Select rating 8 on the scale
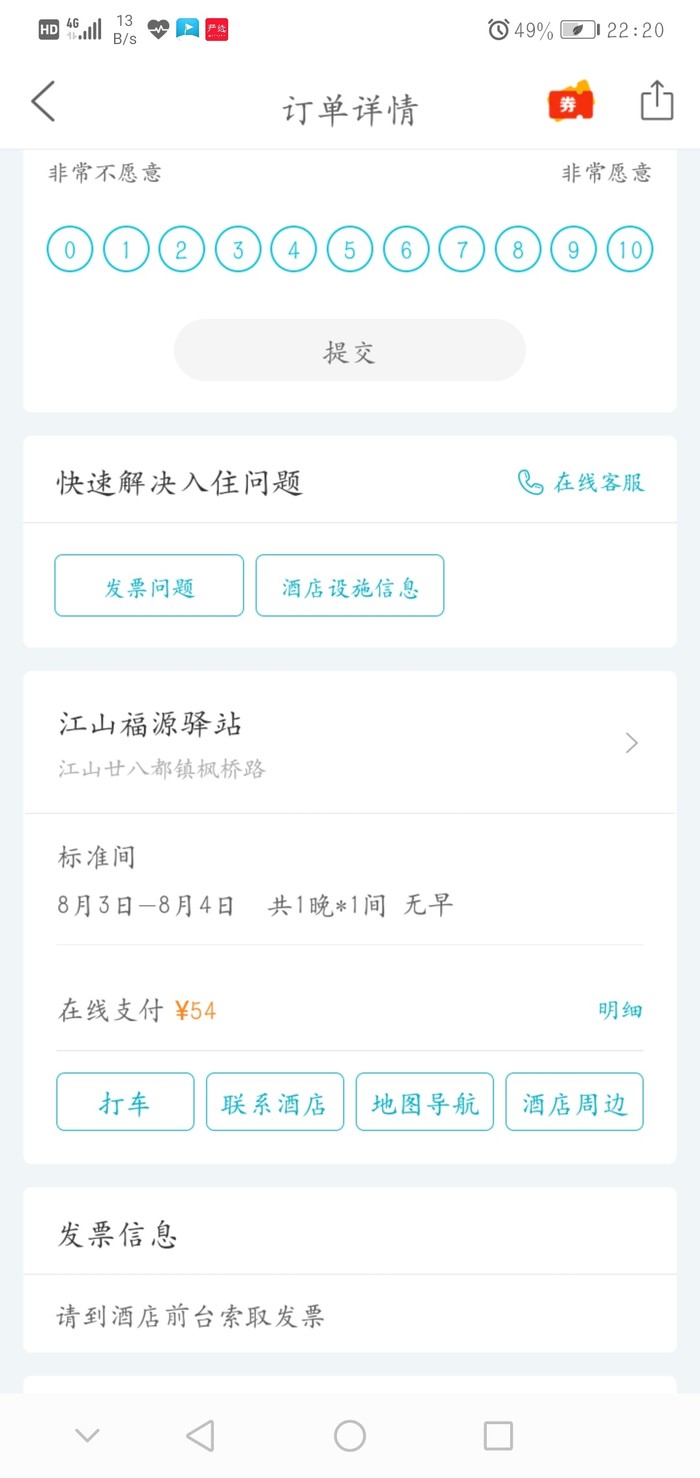Viewport: 700px width, 1478px height. [517, 250]
